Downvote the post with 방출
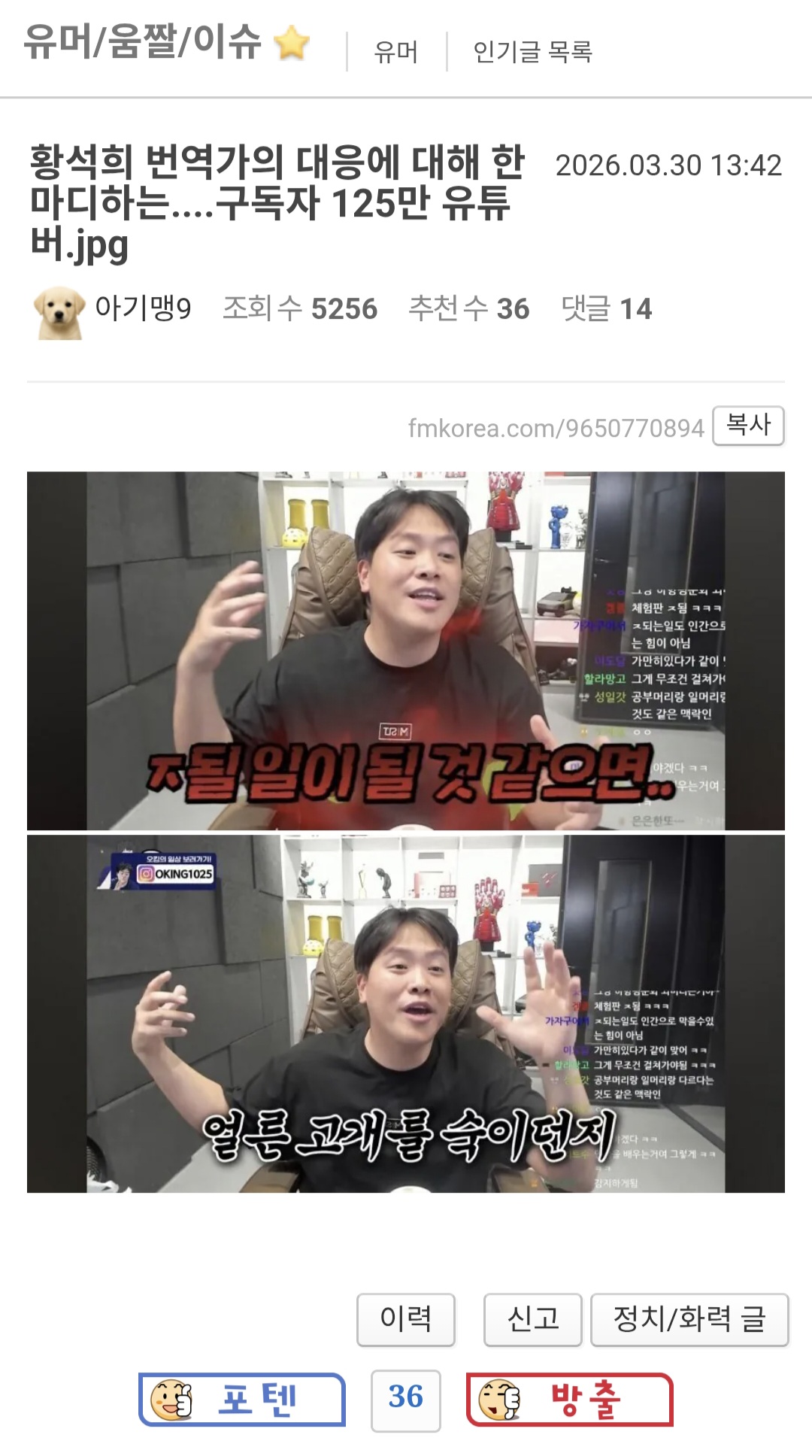This screenshot has width=812, height=1456. [x=569, y=1399]
